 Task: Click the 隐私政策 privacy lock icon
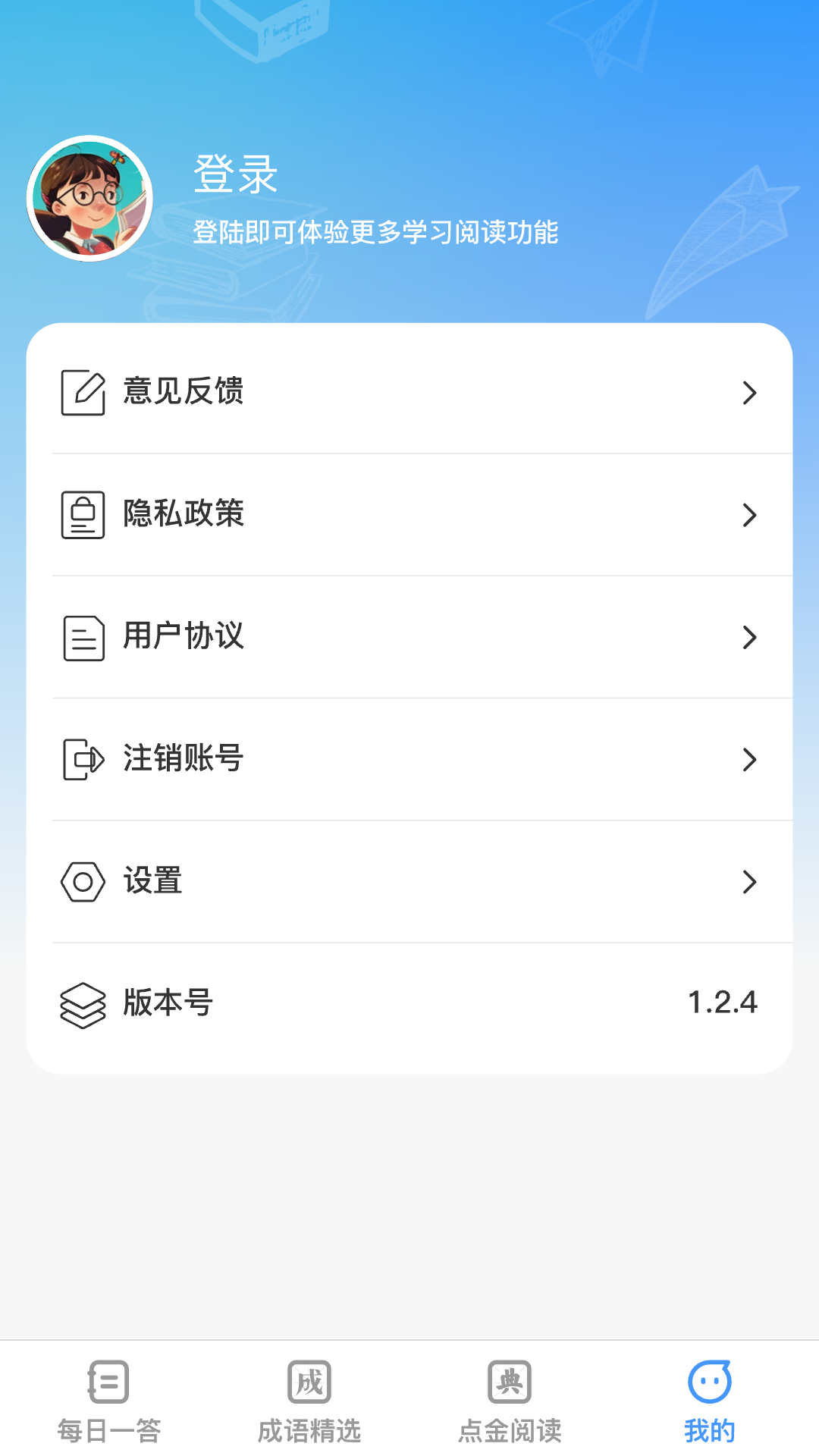[x=83, y=516]
